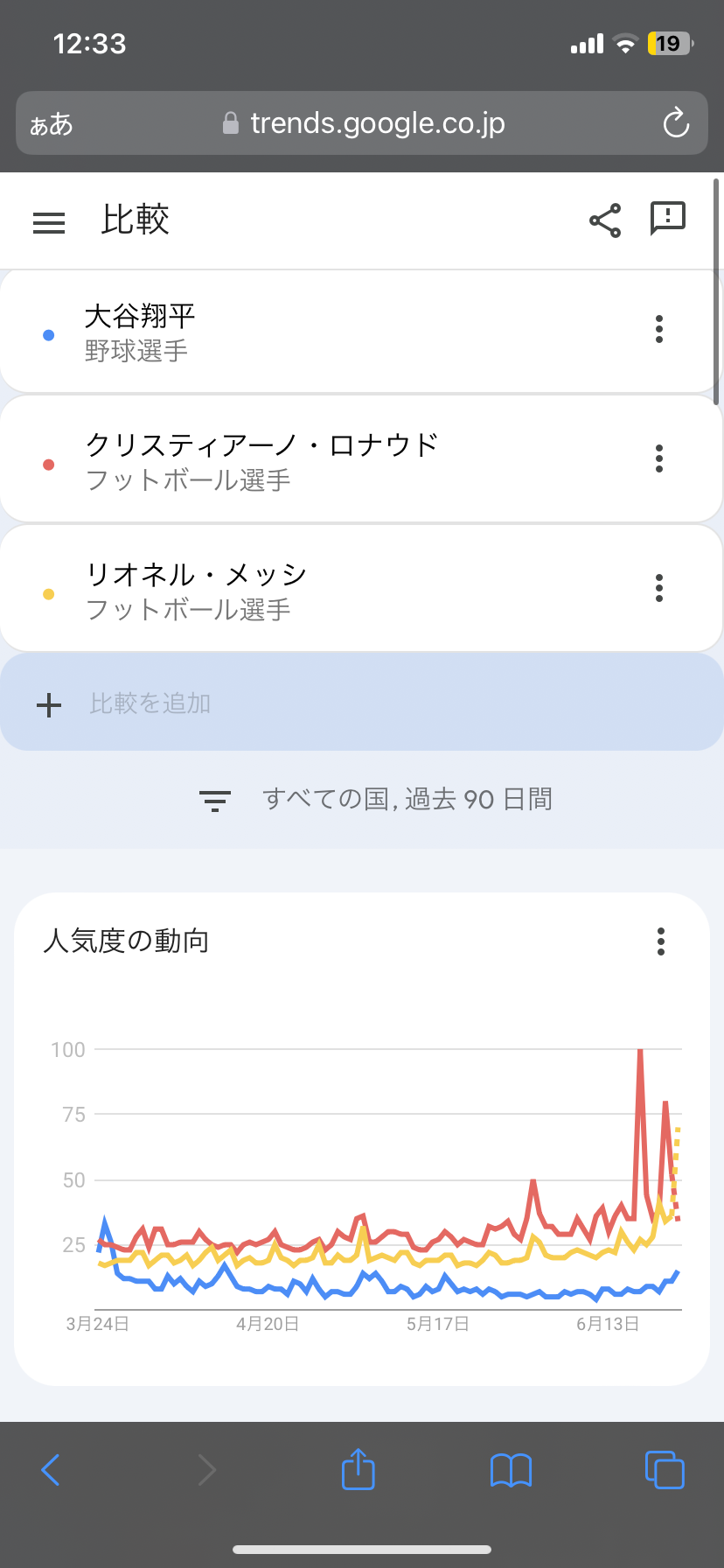Open the ああ page settings menu
This screenshot has height=1568, width=724.
(x=51, y=124)
